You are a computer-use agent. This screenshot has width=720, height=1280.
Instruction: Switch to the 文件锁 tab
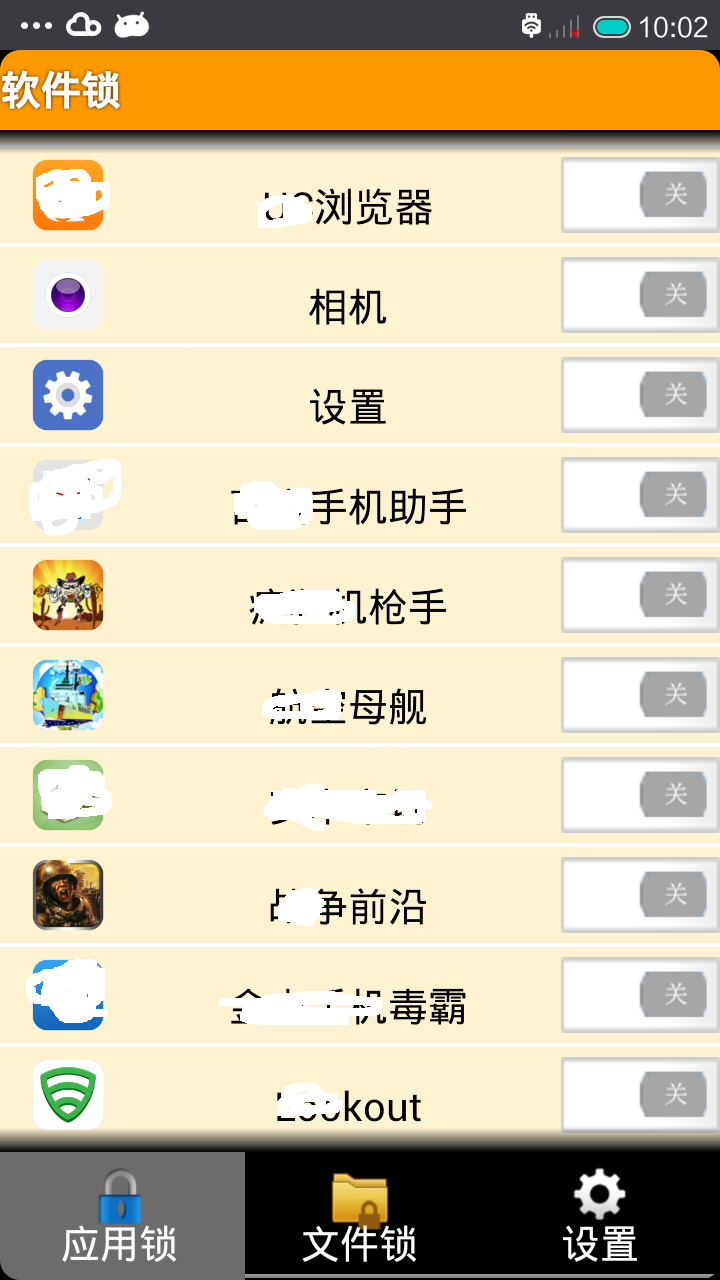point(360,1215)
